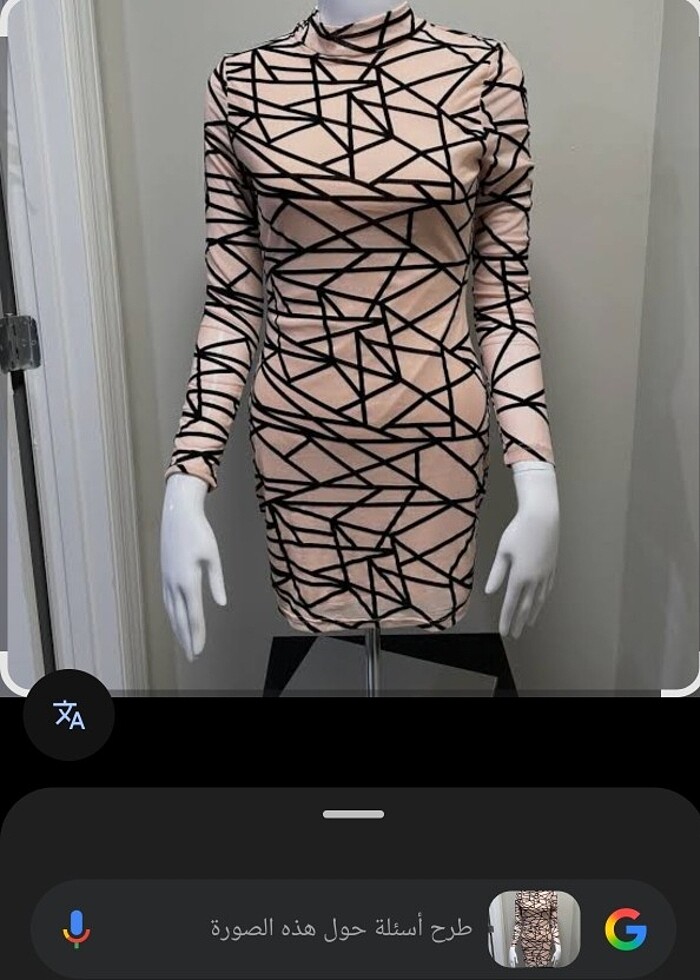Open the dress thumbnail in the search bar
Image resolution: width=700 pixels, height=980 pixels.
tap(534, 929)
